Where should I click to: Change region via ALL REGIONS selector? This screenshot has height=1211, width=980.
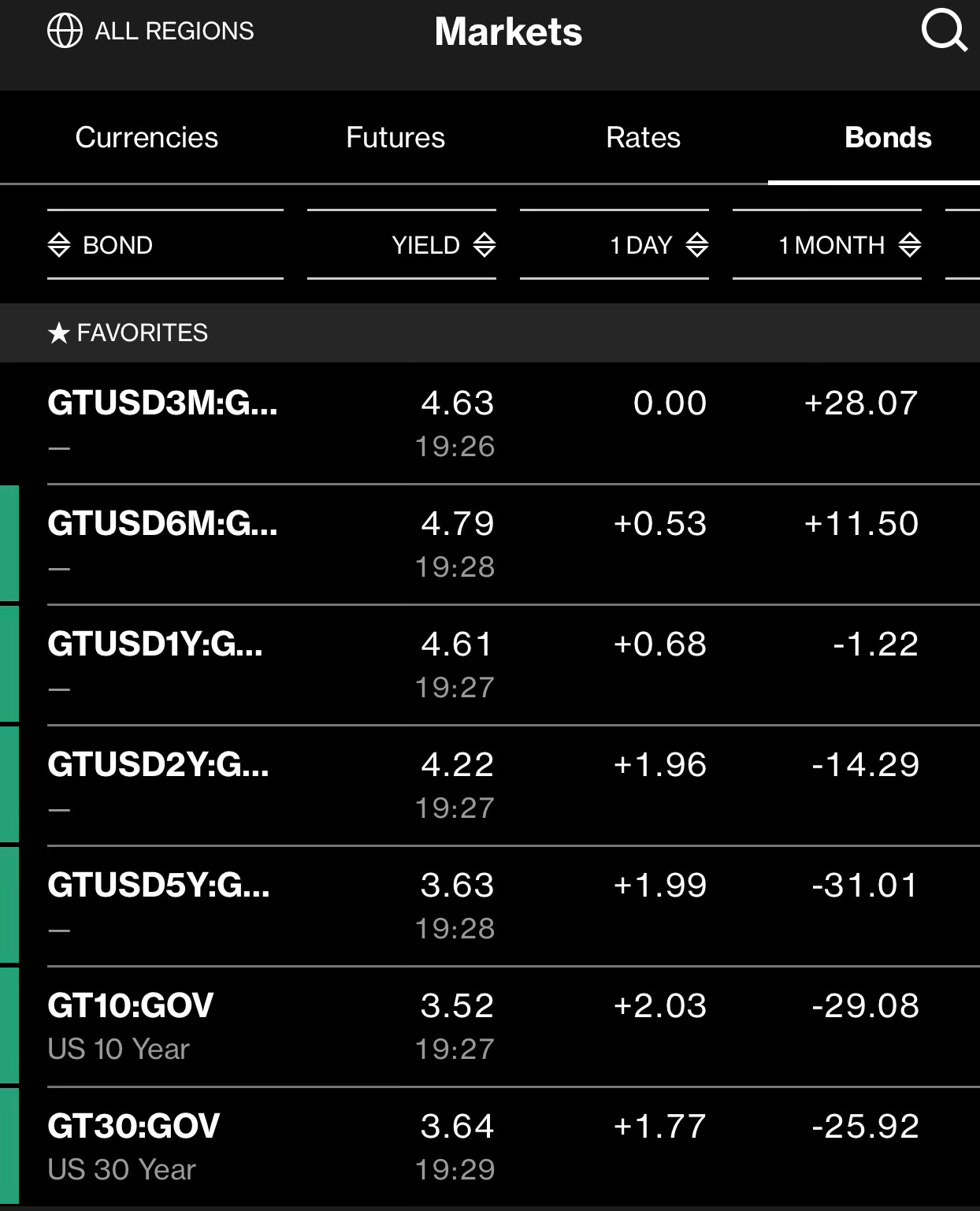tap(150, 32)
